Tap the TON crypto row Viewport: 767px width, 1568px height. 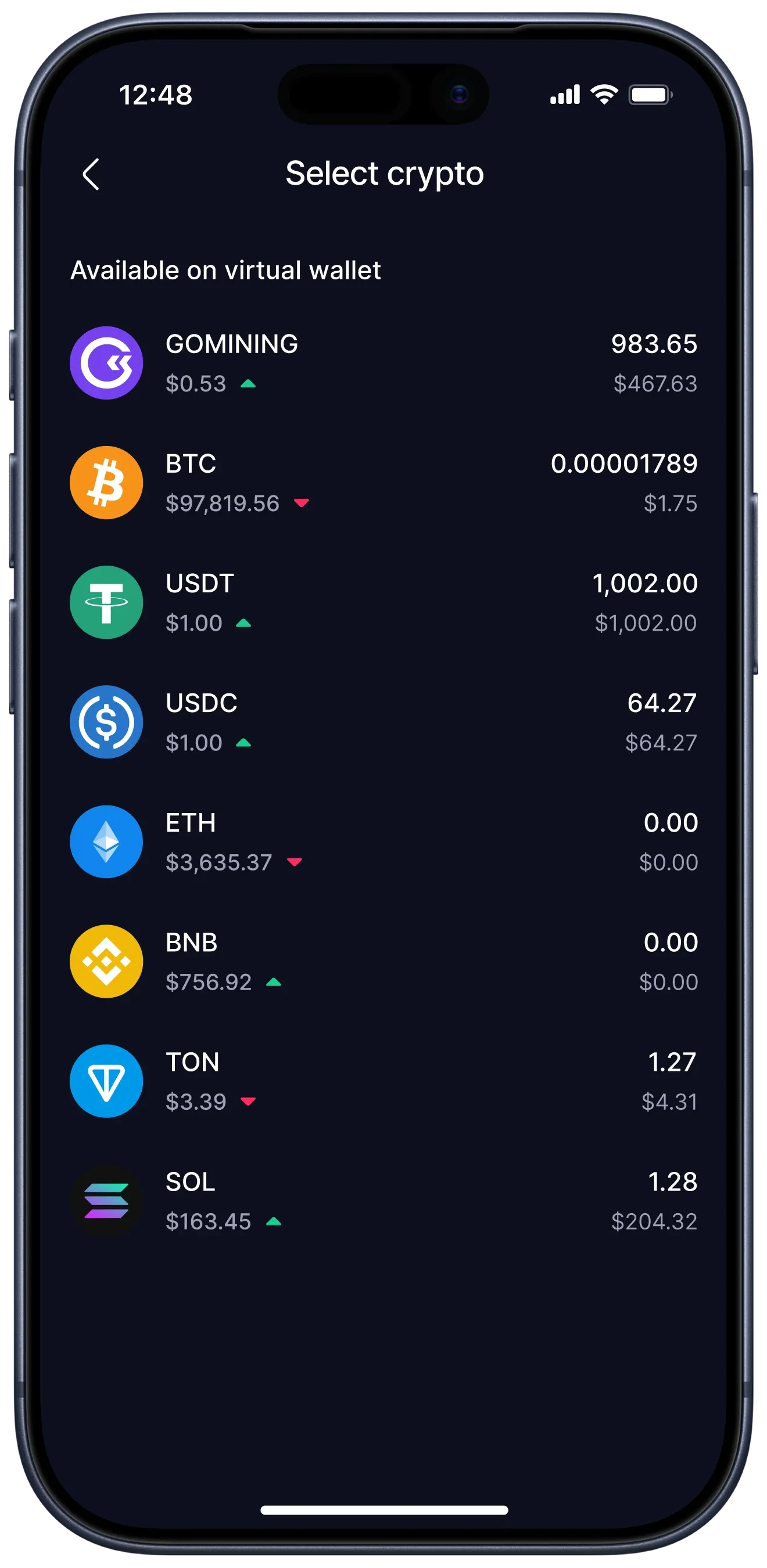[383, 1082]
